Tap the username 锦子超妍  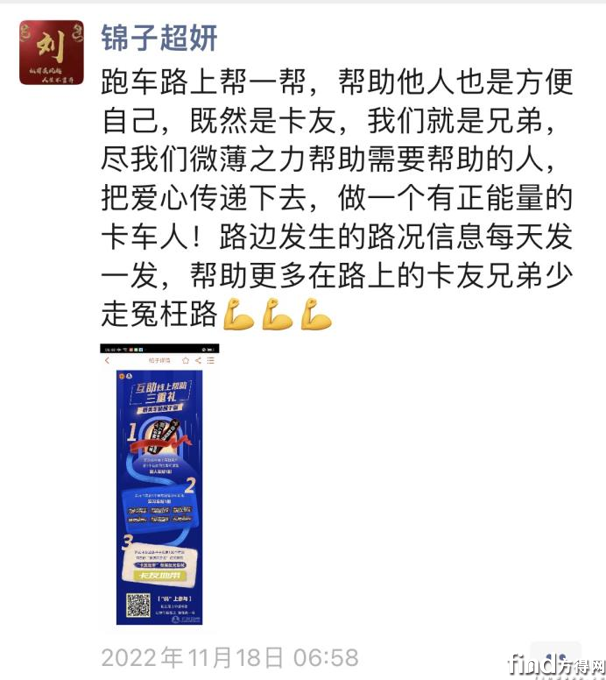pyautogui.click(x=158, y=38)
